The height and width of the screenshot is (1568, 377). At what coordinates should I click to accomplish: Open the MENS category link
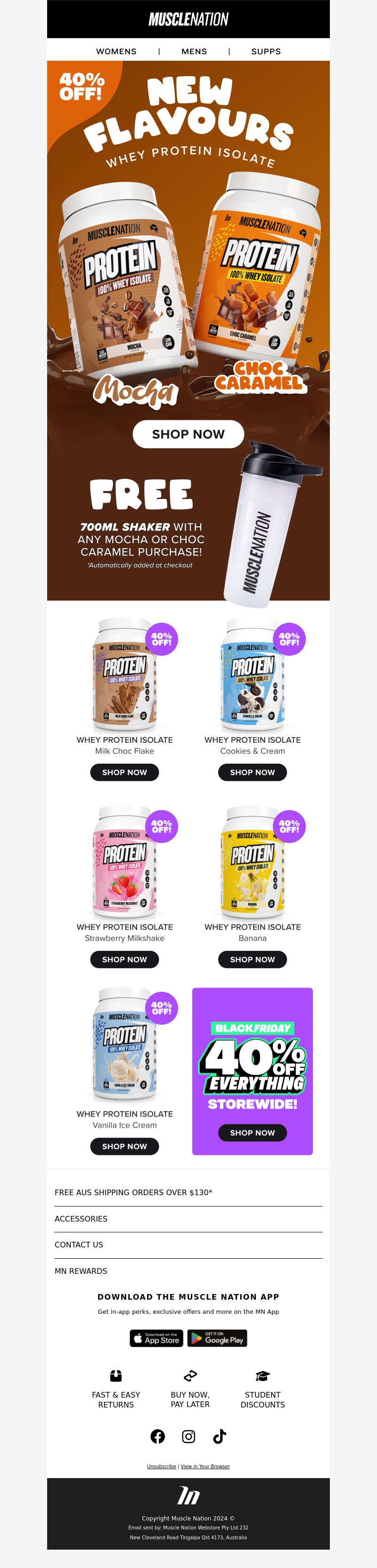pyautogui.click(x=194, y=52)
